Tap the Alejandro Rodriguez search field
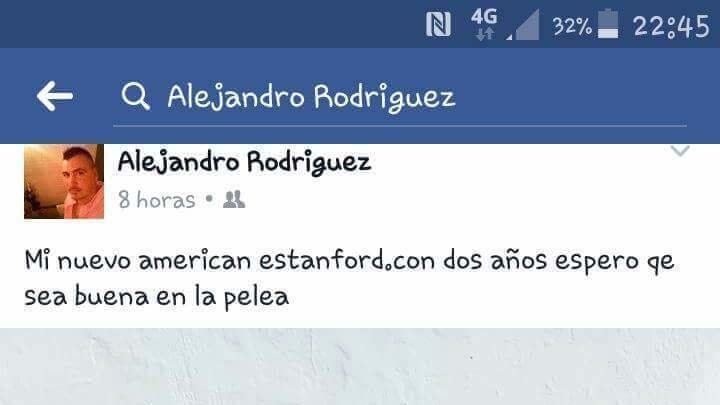The width and height of the screenshot is (720, 405). (400, 97)
